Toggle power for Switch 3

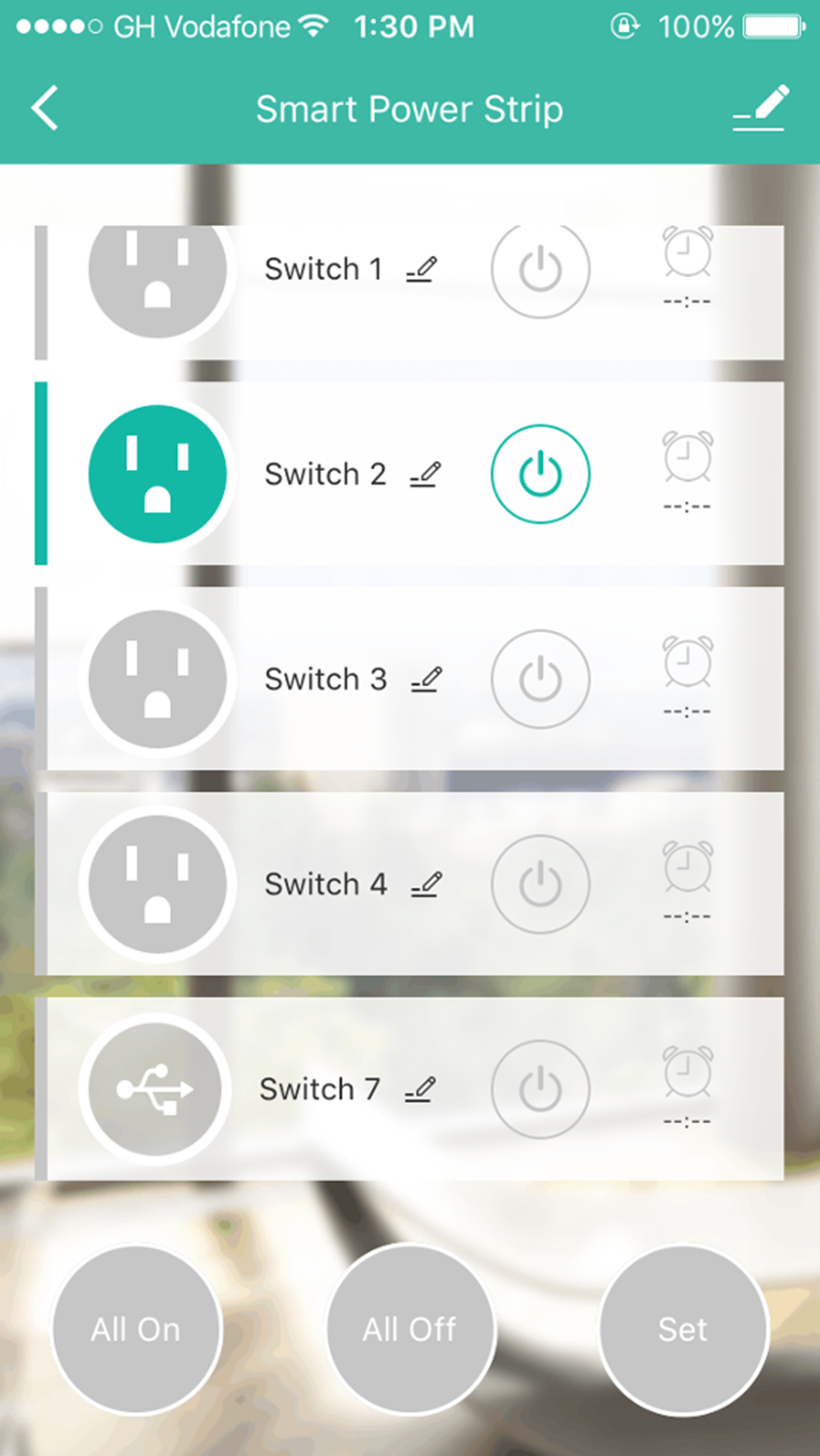[x=540, y=679]
